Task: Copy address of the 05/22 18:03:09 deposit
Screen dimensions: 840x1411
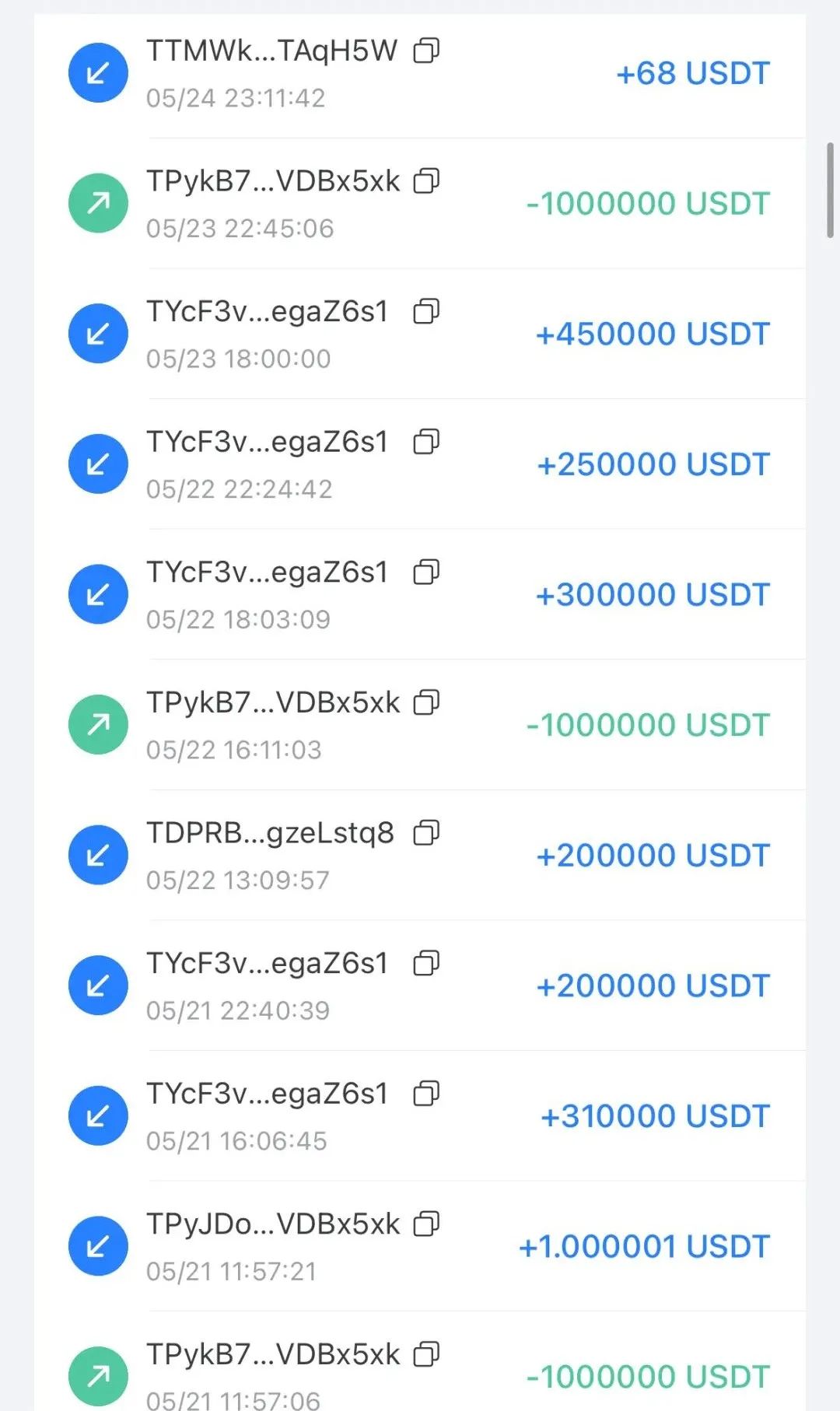Action: (x=426, y=572)
